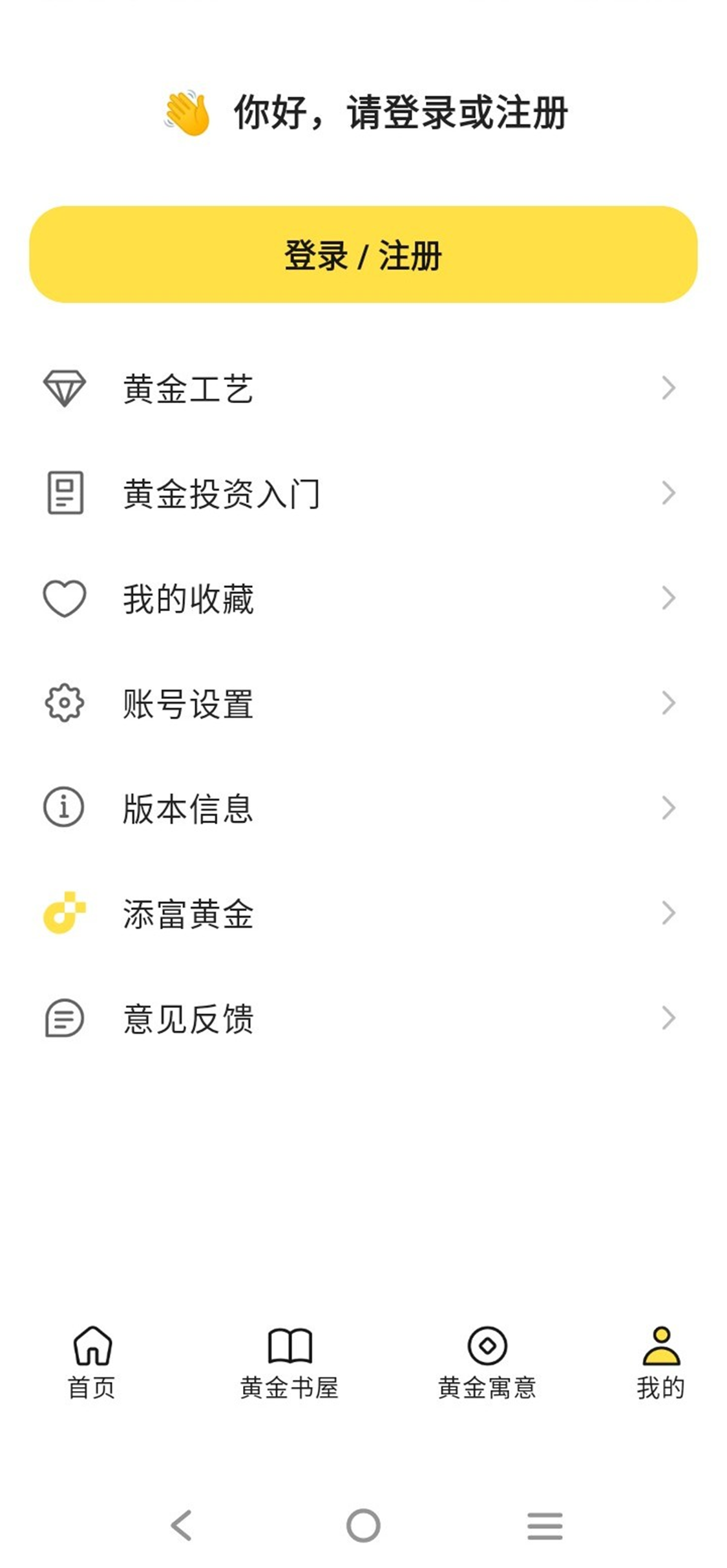Image resolution: width=727 pixels, height=1568 pixels.
Task: Tap the 登录 / 注册 button
Action: click(x=363, y=255)
